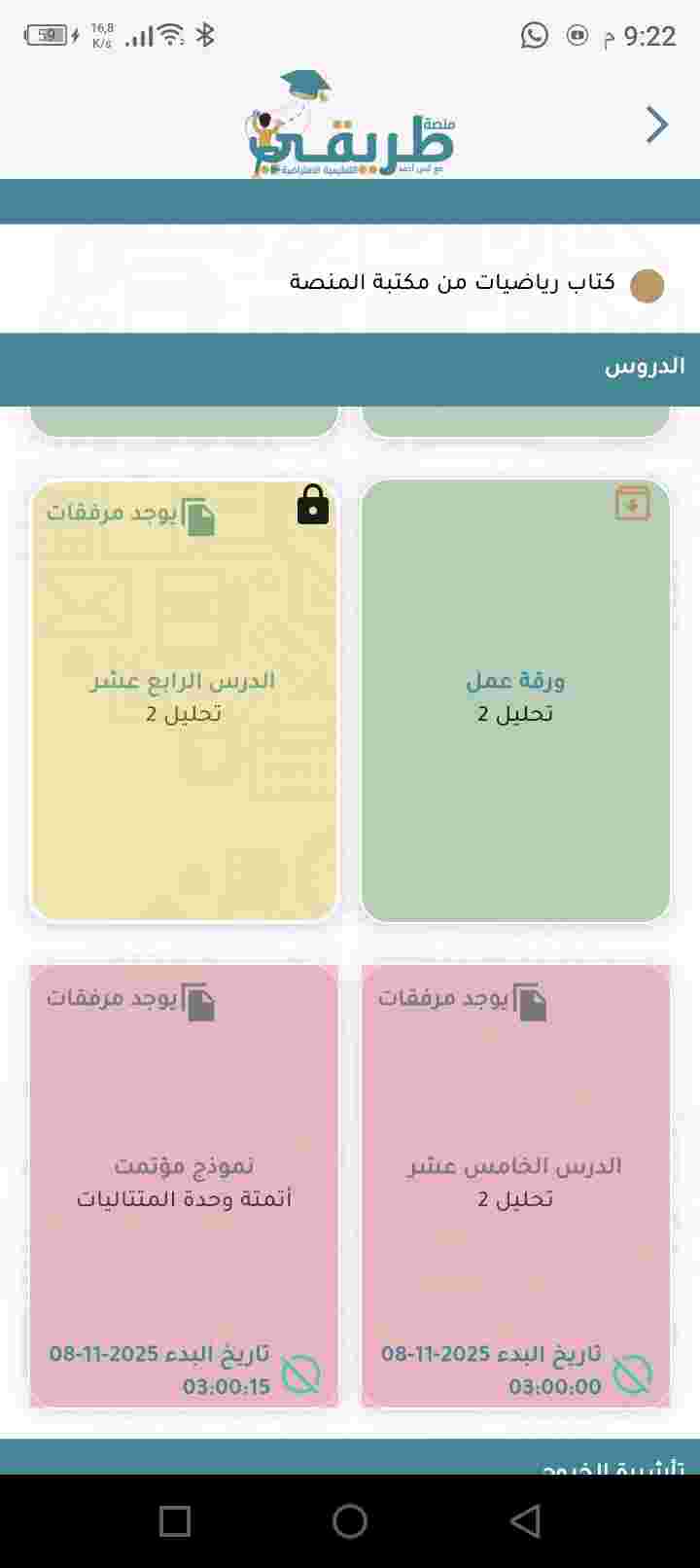Go to the system home screen
Viewport: 700px width, 1568px height.
pos(350,1520)
